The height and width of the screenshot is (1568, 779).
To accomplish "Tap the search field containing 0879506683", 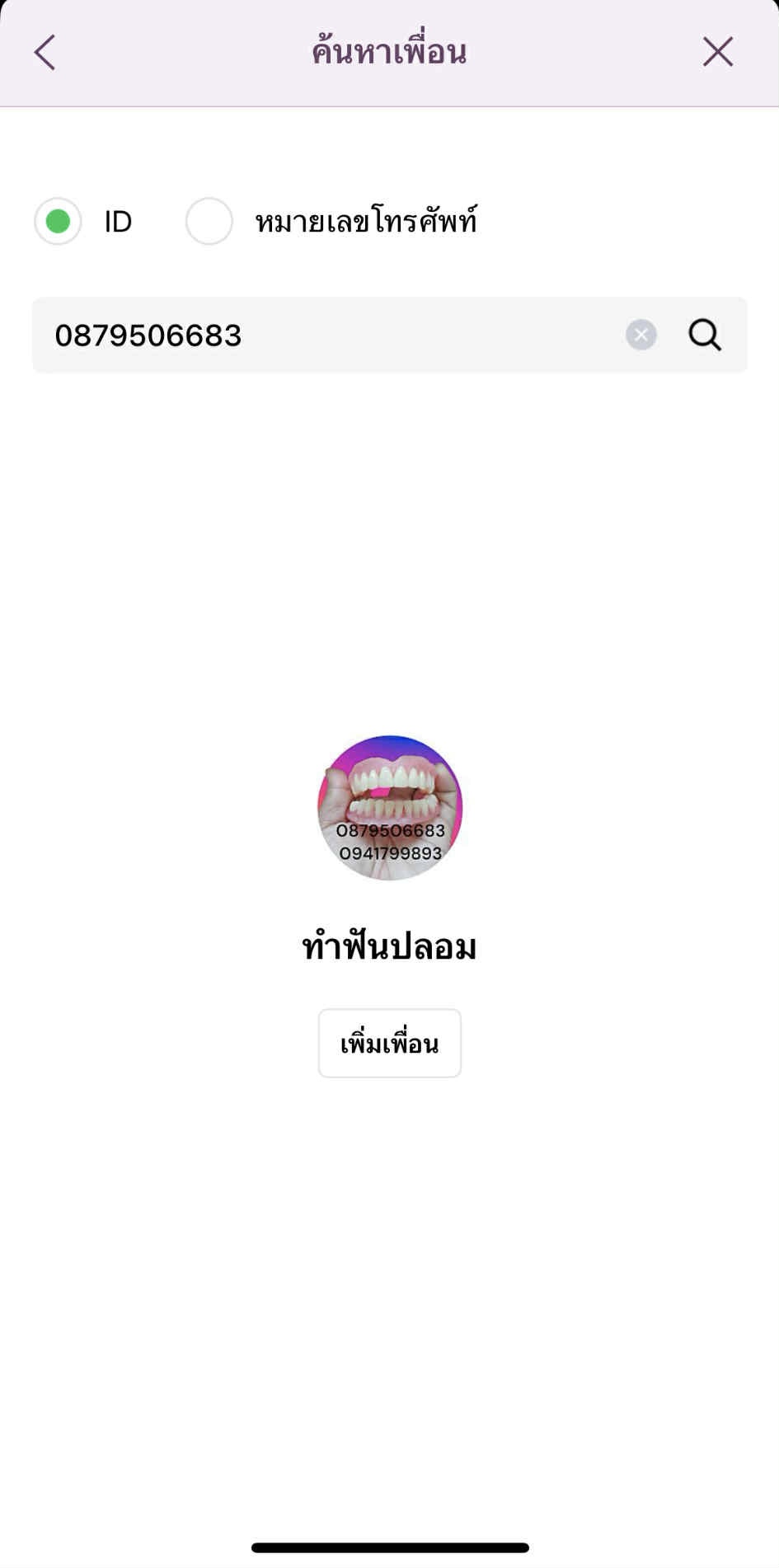I will click(x=330, y=336).
